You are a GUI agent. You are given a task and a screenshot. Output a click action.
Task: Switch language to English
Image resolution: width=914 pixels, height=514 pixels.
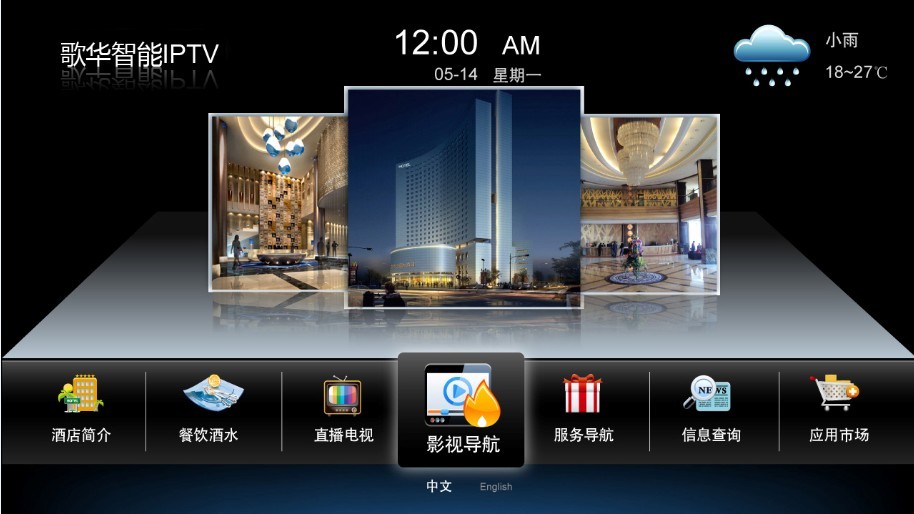pyautogui.click(x=495, y=487)
